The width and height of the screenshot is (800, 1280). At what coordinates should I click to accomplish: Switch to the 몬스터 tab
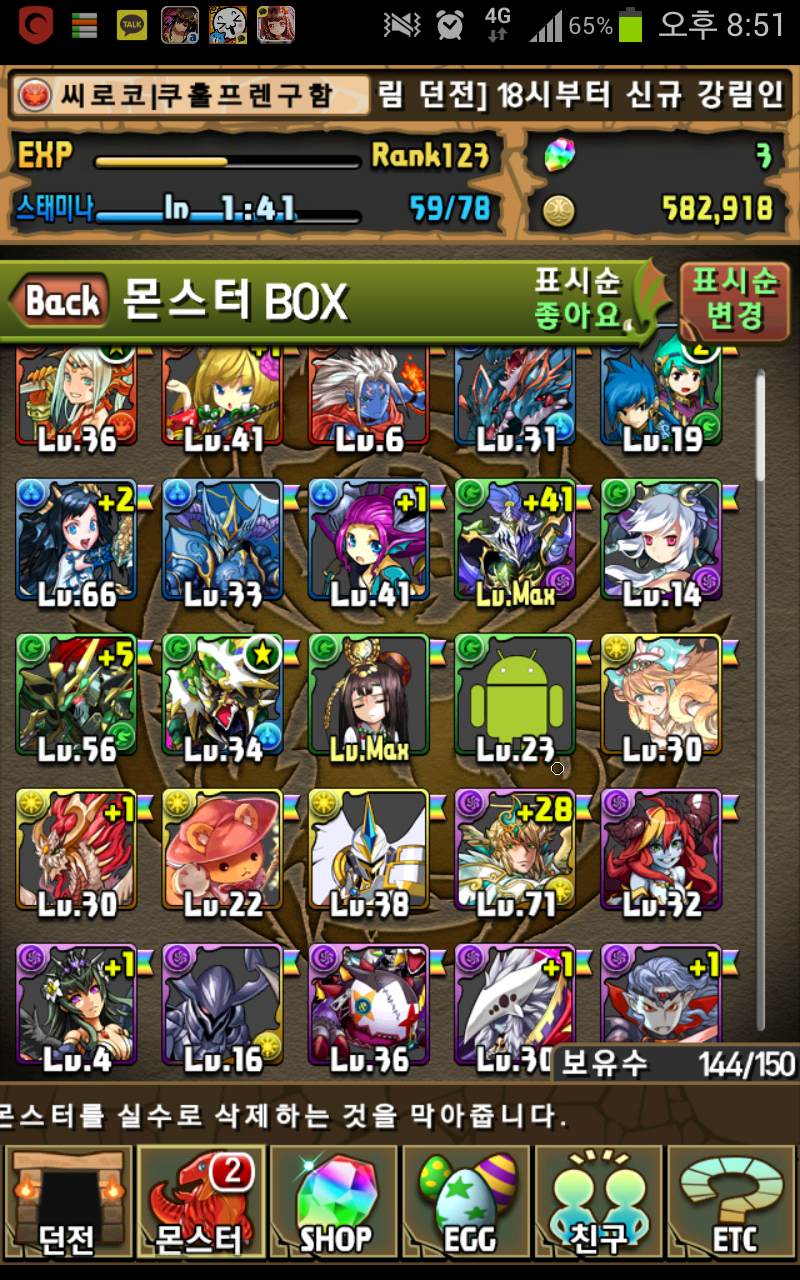pyautogui.click(x=200, y=1202)
